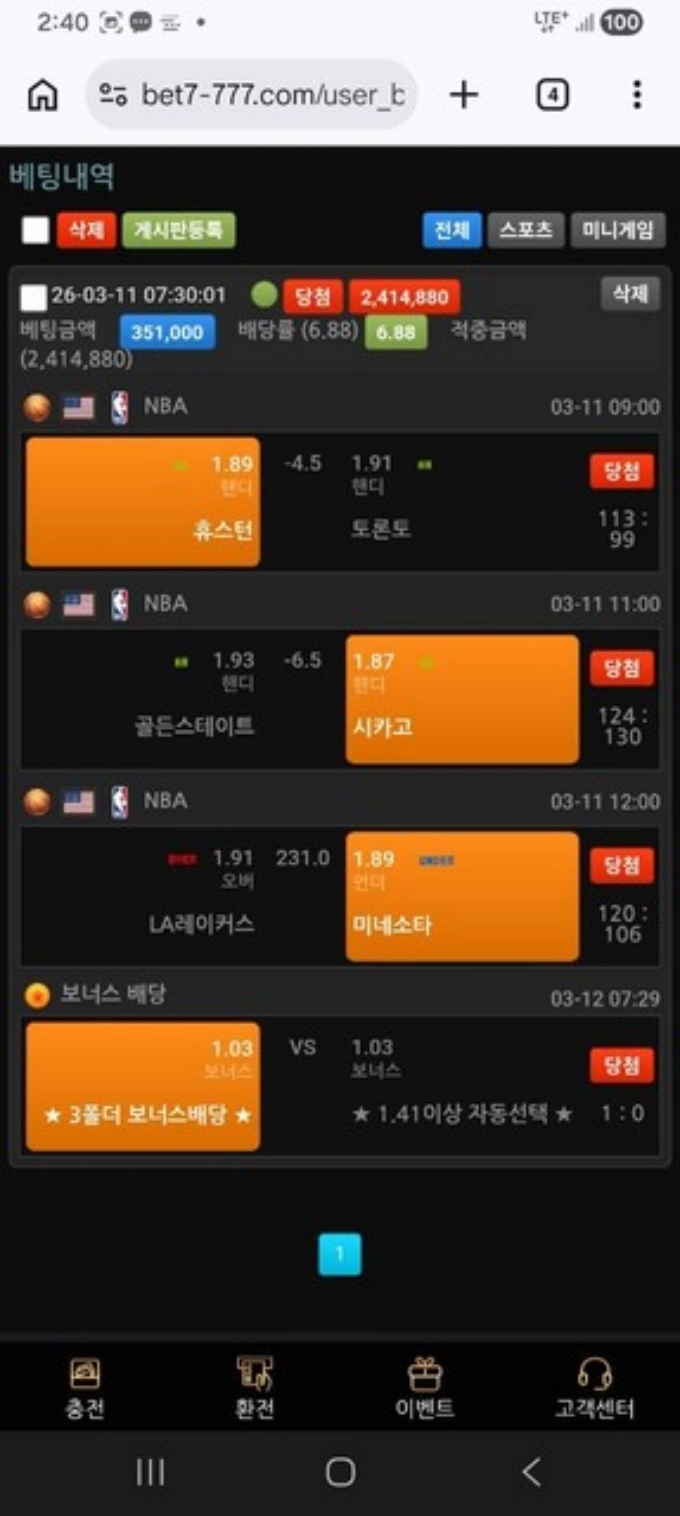Open the system recent apps view
Image resolution: width=680 pixels, height=1516 pixels.
[150, 1471]
